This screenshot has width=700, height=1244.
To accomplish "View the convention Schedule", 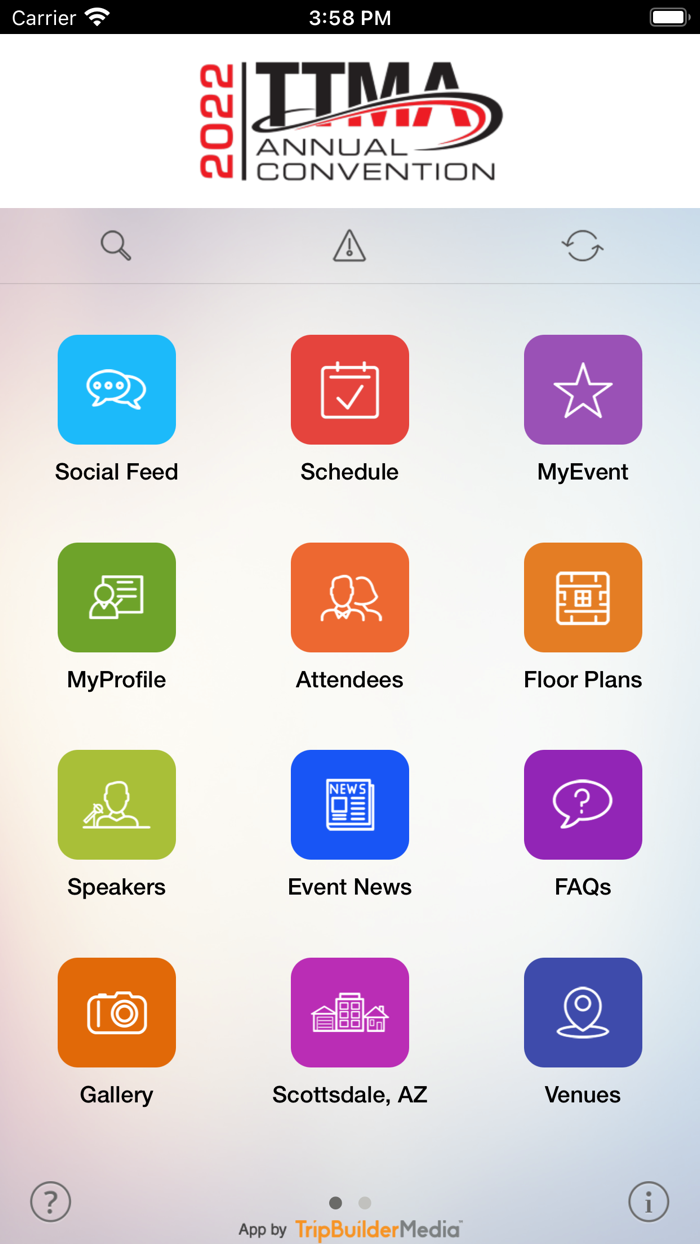I will coord(350,390).
